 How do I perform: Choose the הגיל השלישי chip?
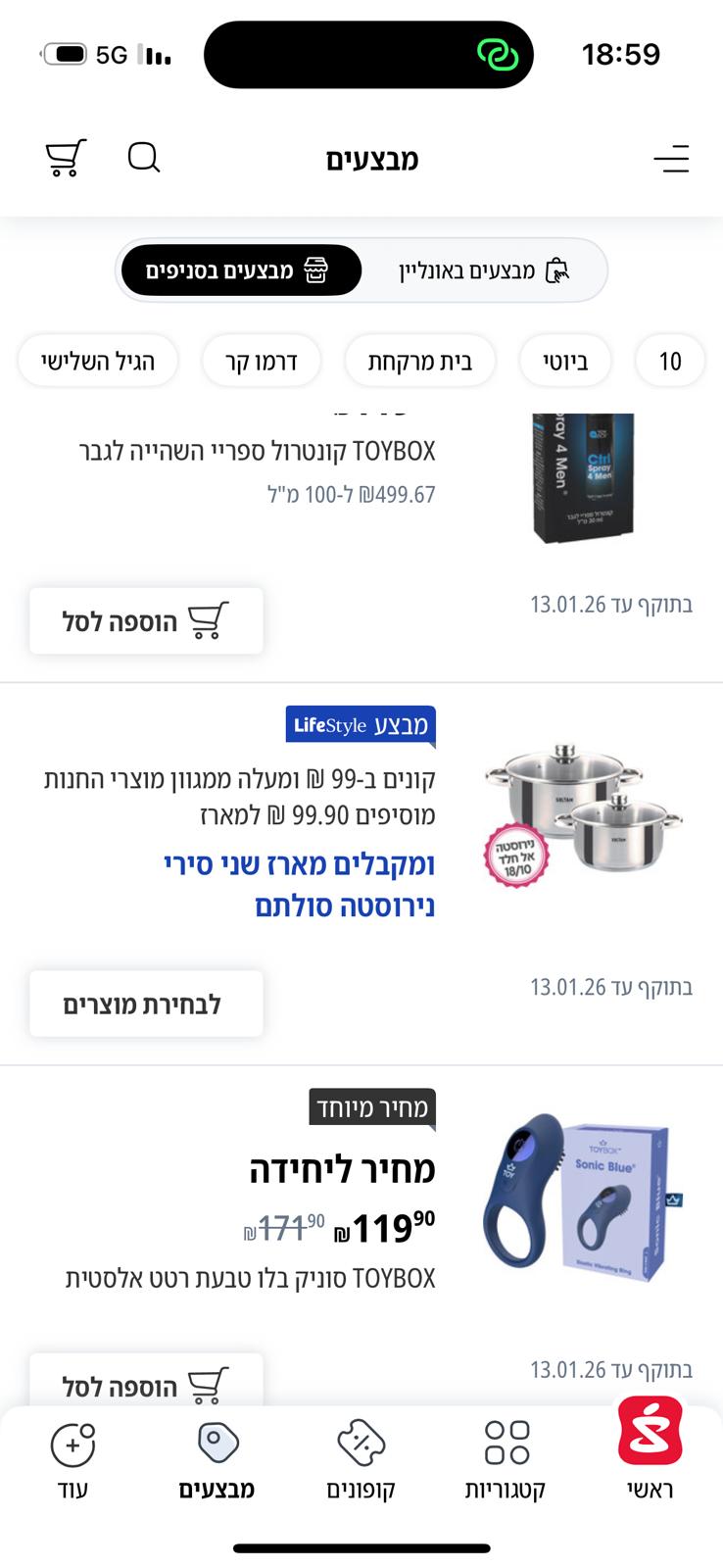coord(98,362)
